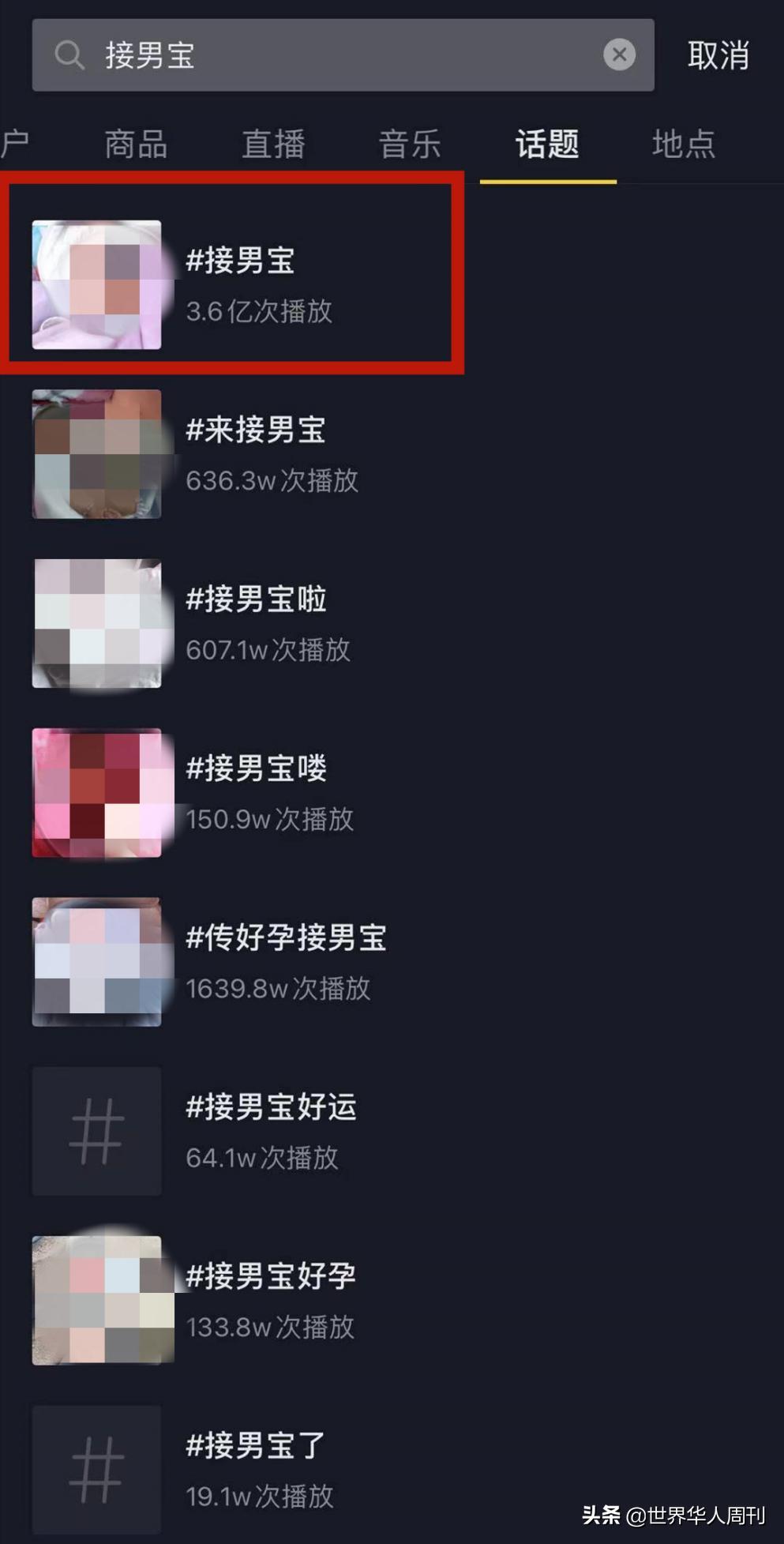Tap the #传好孕接男宝 thumbnail image
Screen dimensions: 784x1544
pyautogui.click(x=96, y=962)
